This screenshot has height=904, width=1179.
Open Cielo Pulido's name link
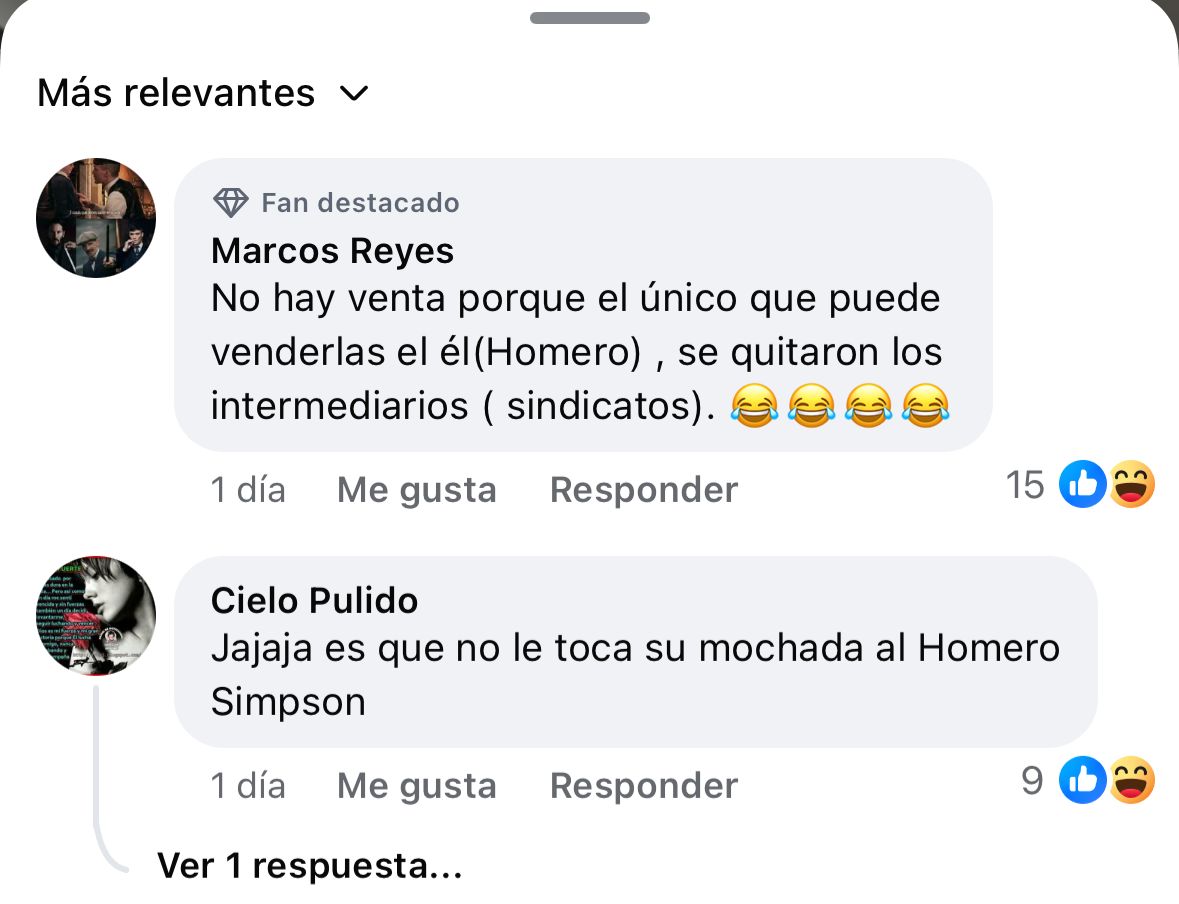tap(314, 600)
